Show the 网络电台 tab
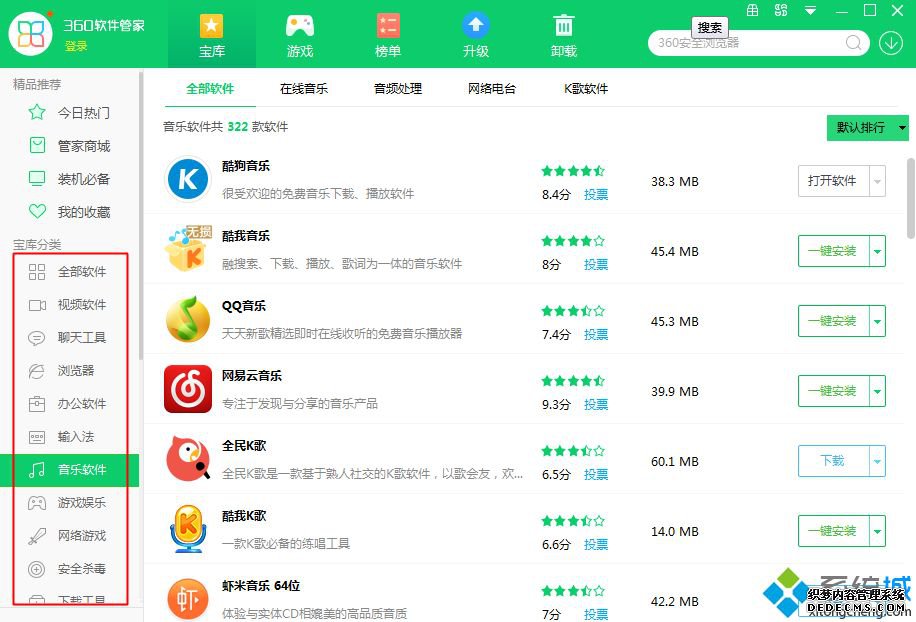The height and width of the screenshot is (622, 916). coord(492,89)
